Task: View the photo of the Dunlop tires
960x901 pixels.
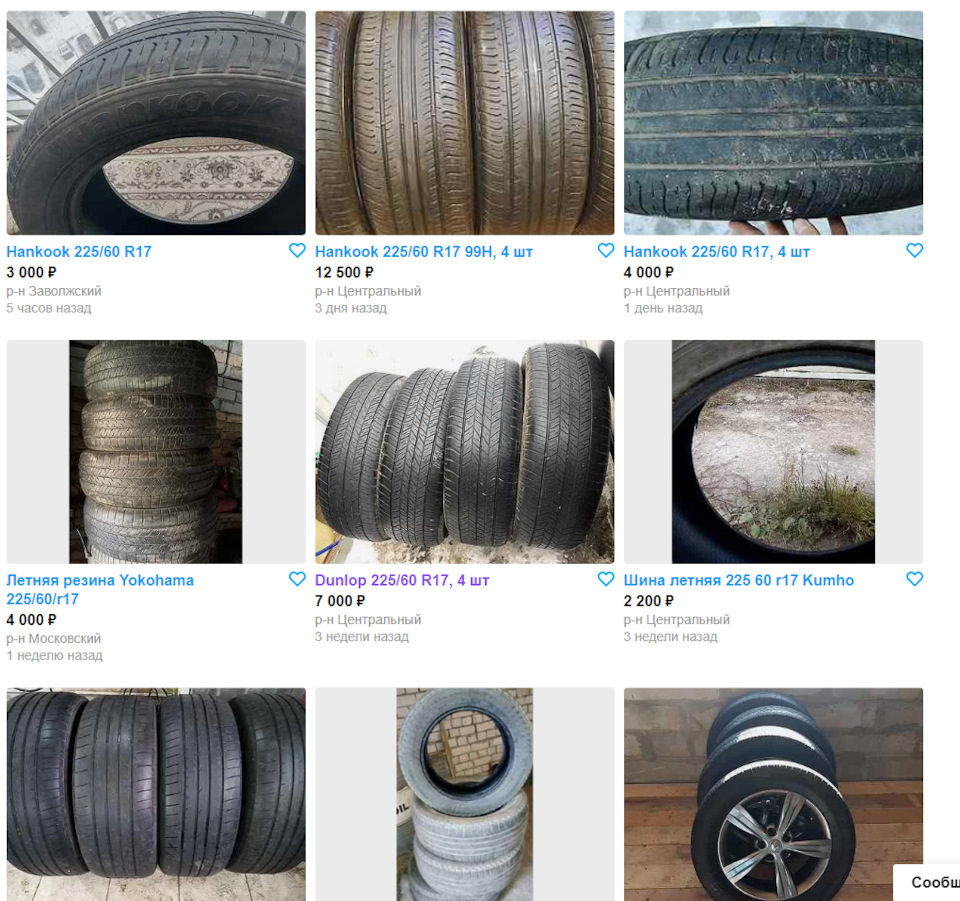Action: tap(465, 452)
